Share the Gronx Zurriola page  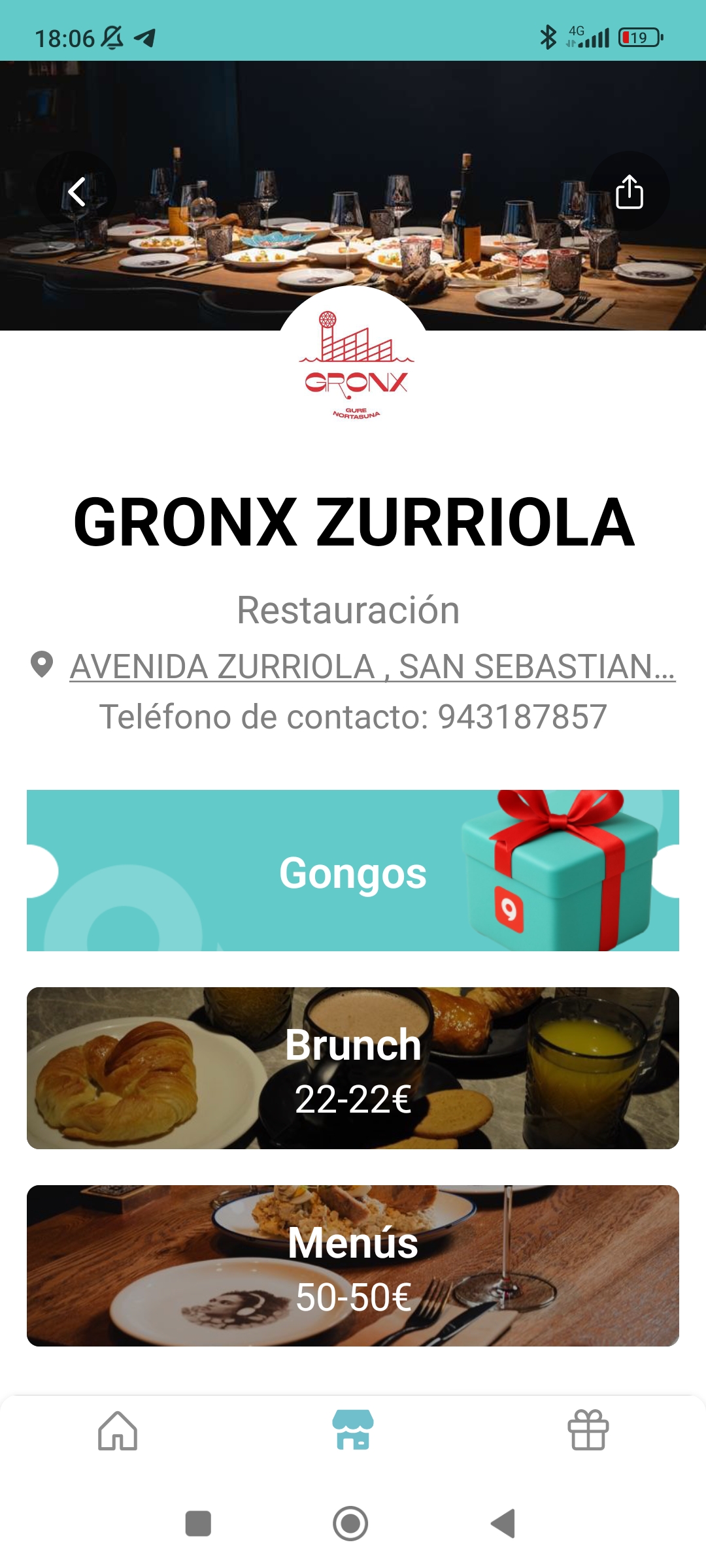[x=629, y=191]
